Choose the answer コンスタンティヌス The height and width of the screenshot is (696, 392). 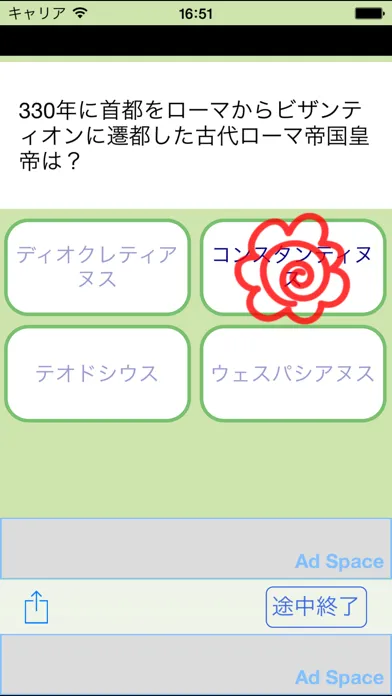[x=293, y=267]
